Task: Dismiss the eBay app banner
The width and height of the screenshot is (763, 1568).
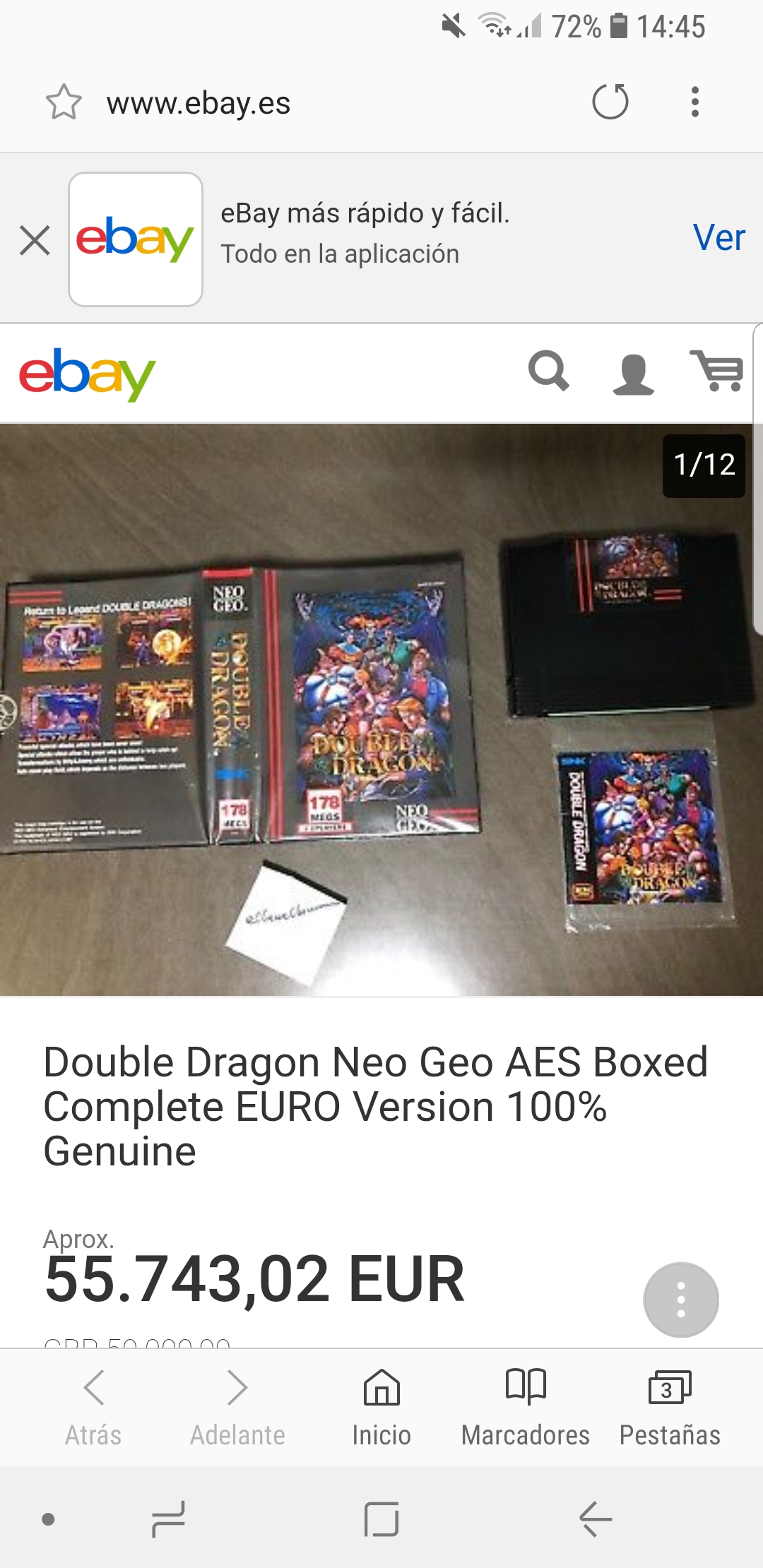Action: click(35, 239)
